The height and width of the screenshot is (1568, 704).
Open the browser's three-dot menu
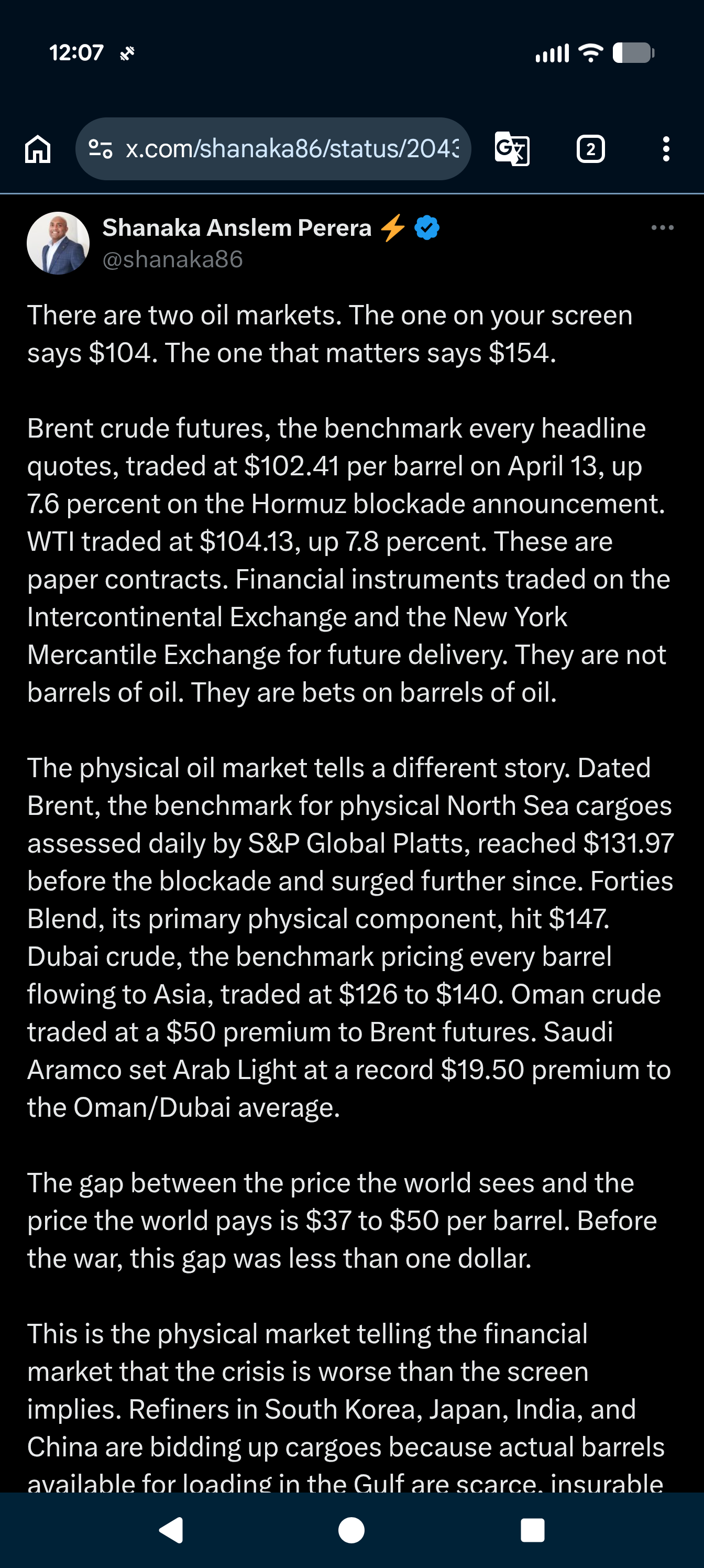pos(666,149)
